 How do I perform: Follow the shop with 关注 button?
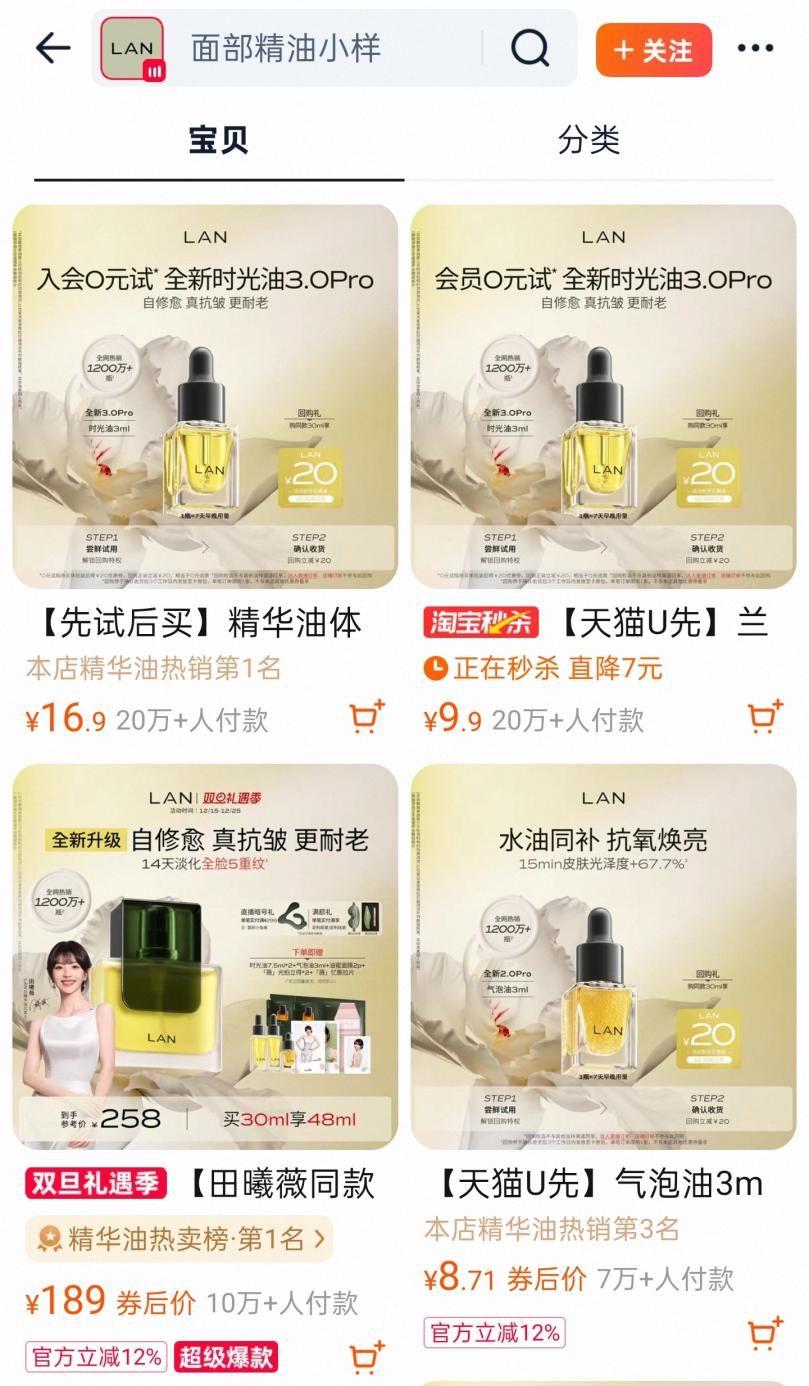pos(653,50)
